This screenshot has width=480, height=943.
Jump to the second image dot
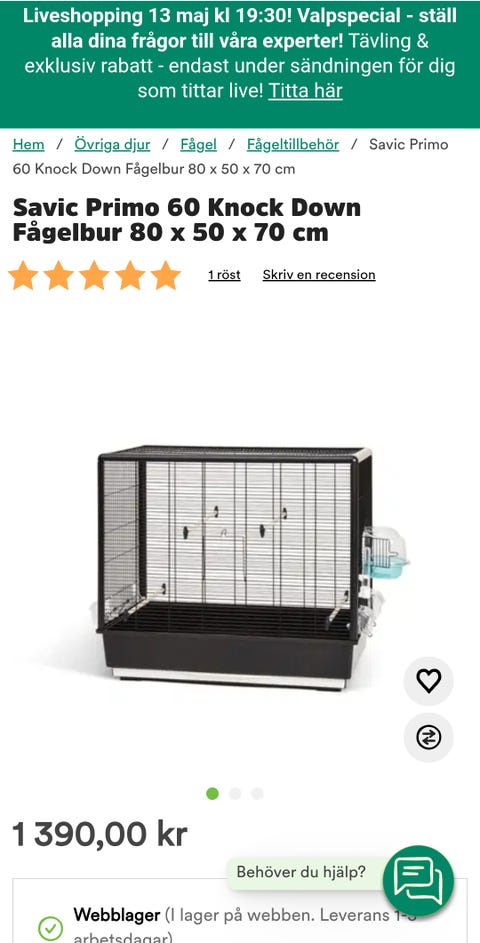click(235, 793)
